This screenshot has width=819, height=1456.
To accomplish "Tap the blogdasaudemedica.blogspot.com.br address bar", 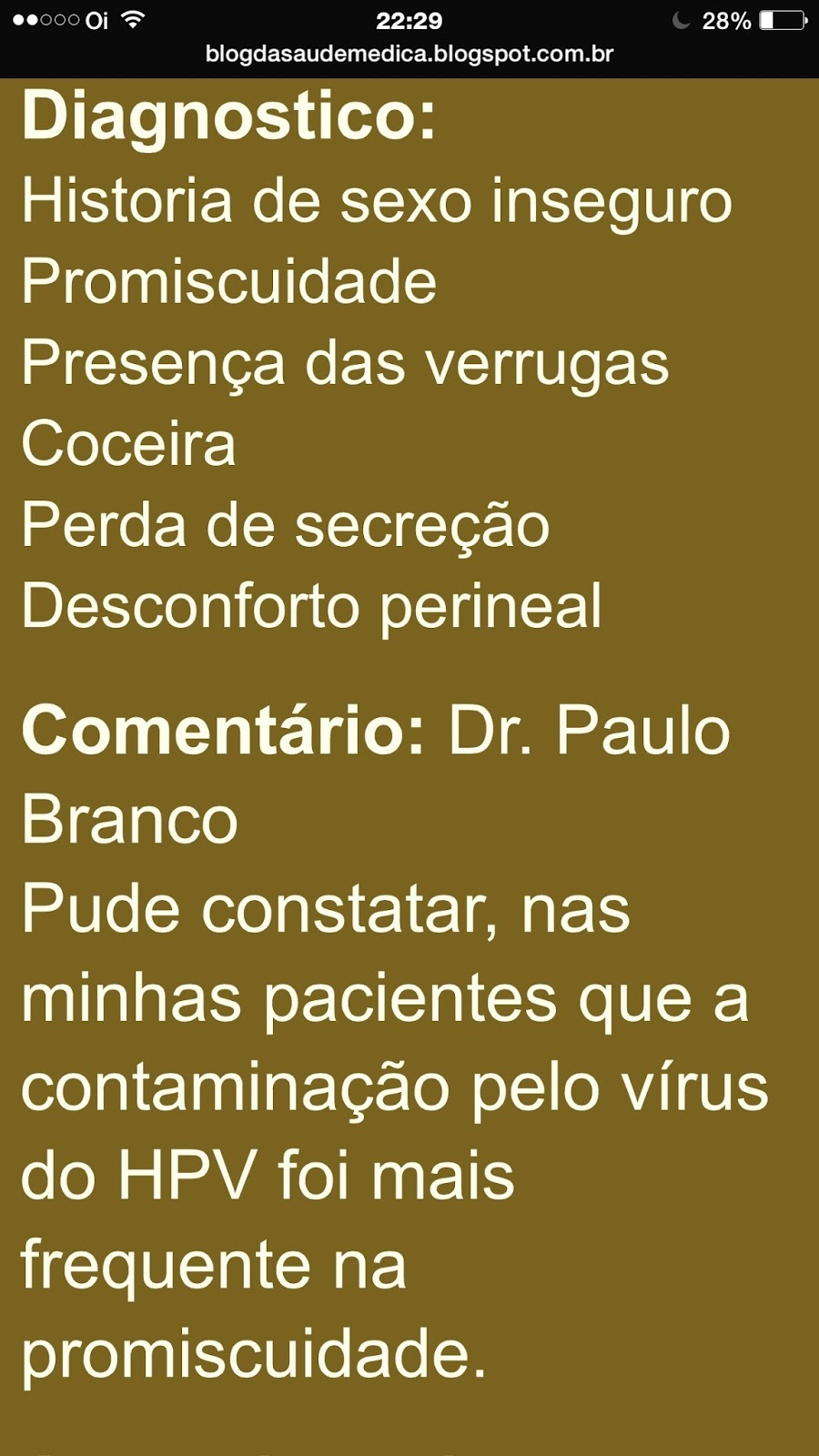I will coord(409,55).
